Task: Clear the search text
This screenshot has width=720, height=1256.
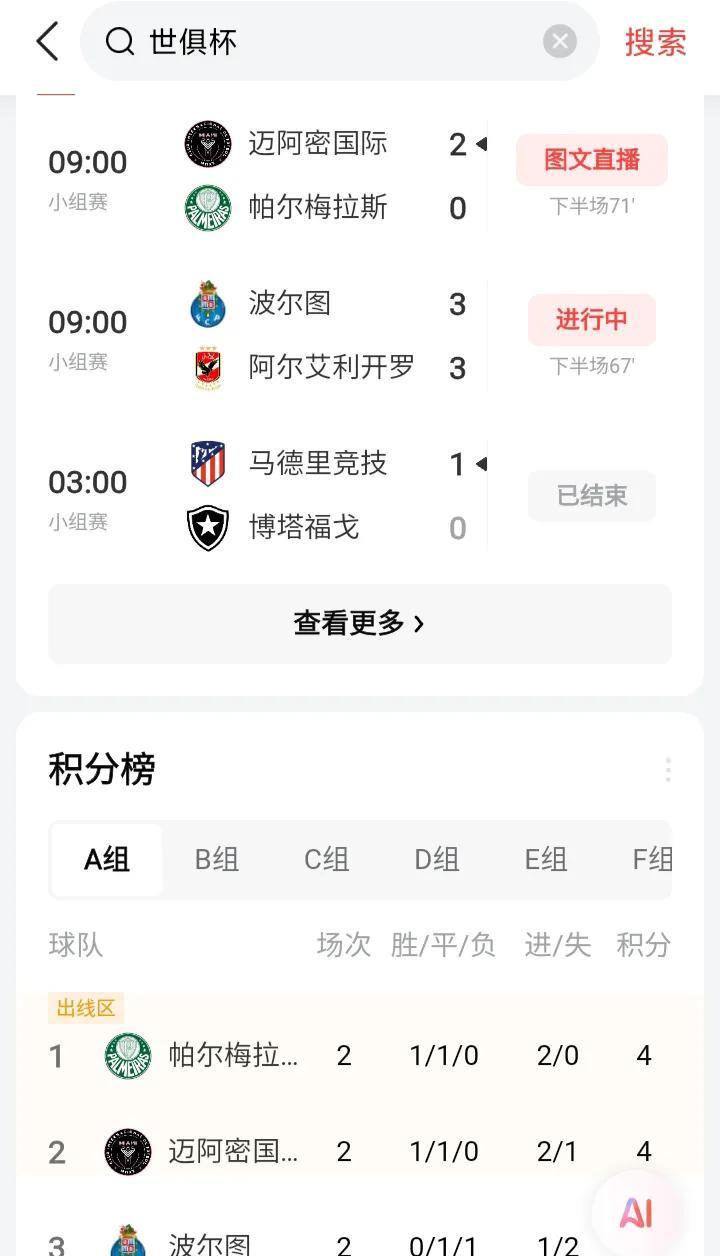Action: click(560, 42)
